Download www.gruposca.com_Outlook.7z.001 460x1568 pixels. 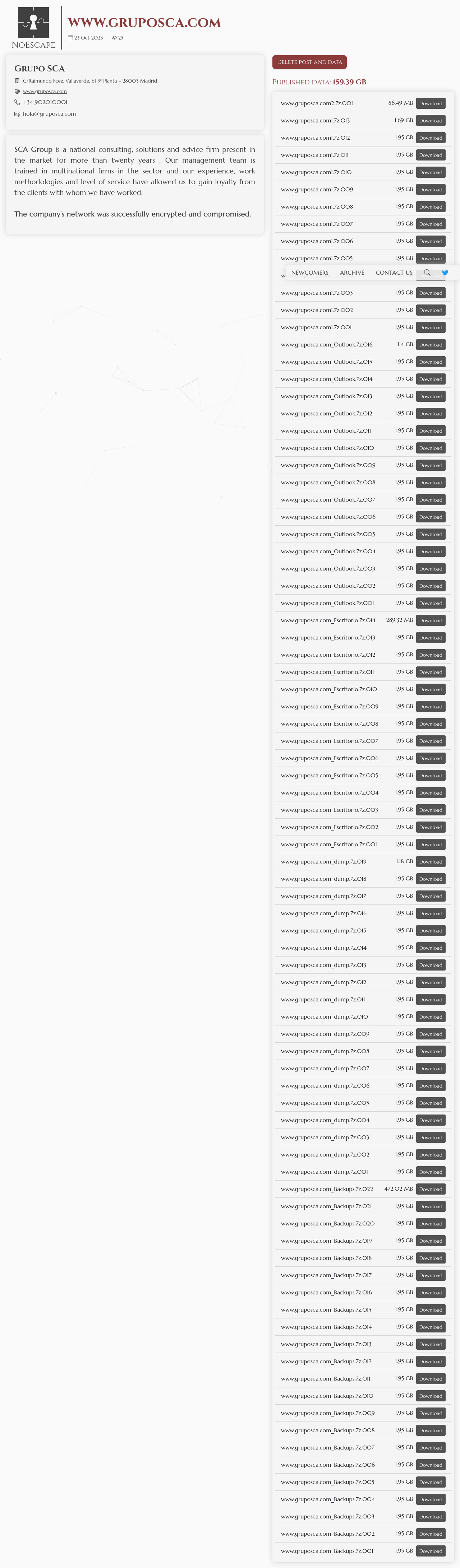coord(430,603)
